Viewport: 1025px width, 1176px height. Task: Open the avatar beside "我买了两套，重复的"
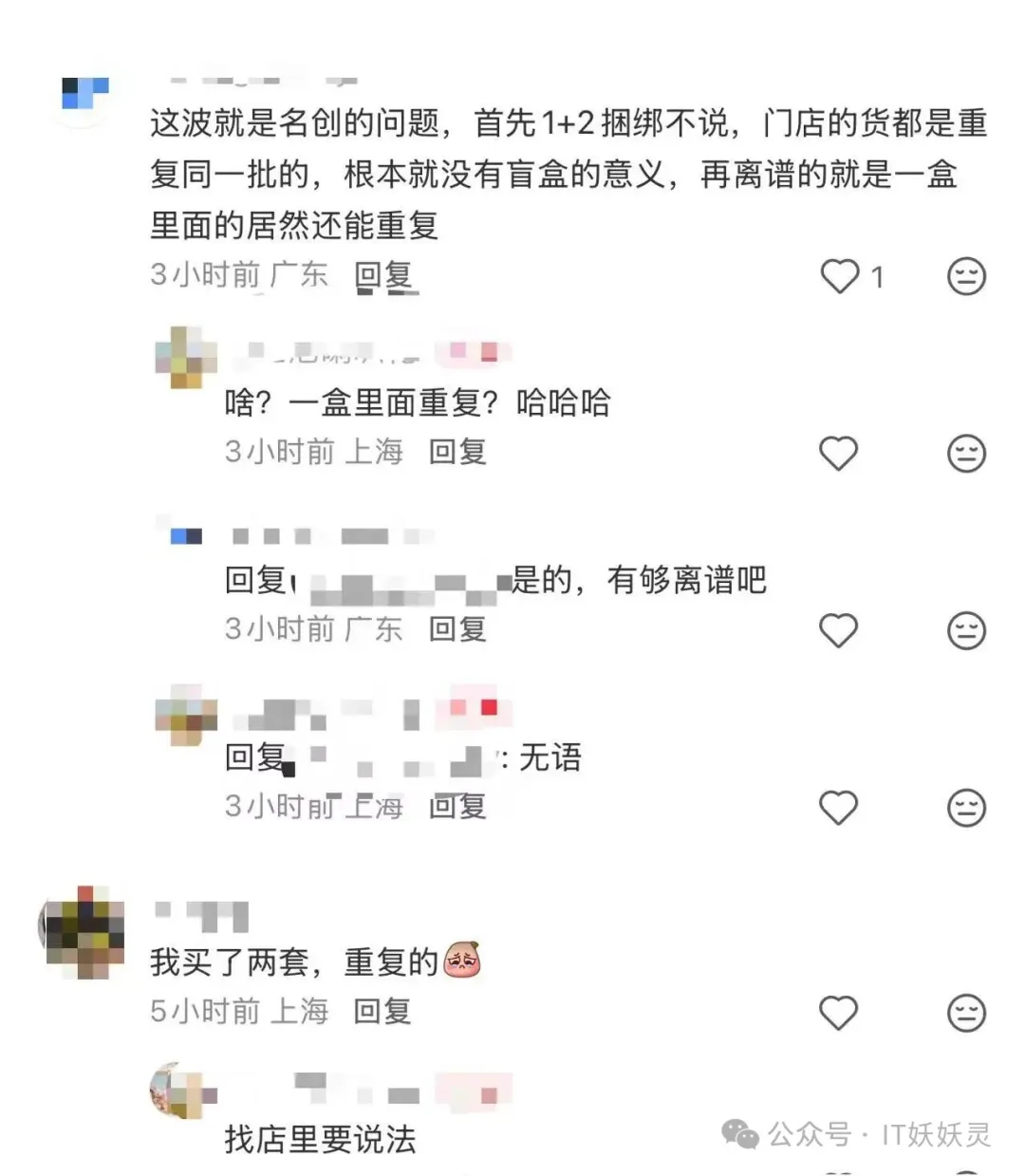(84, 932)
